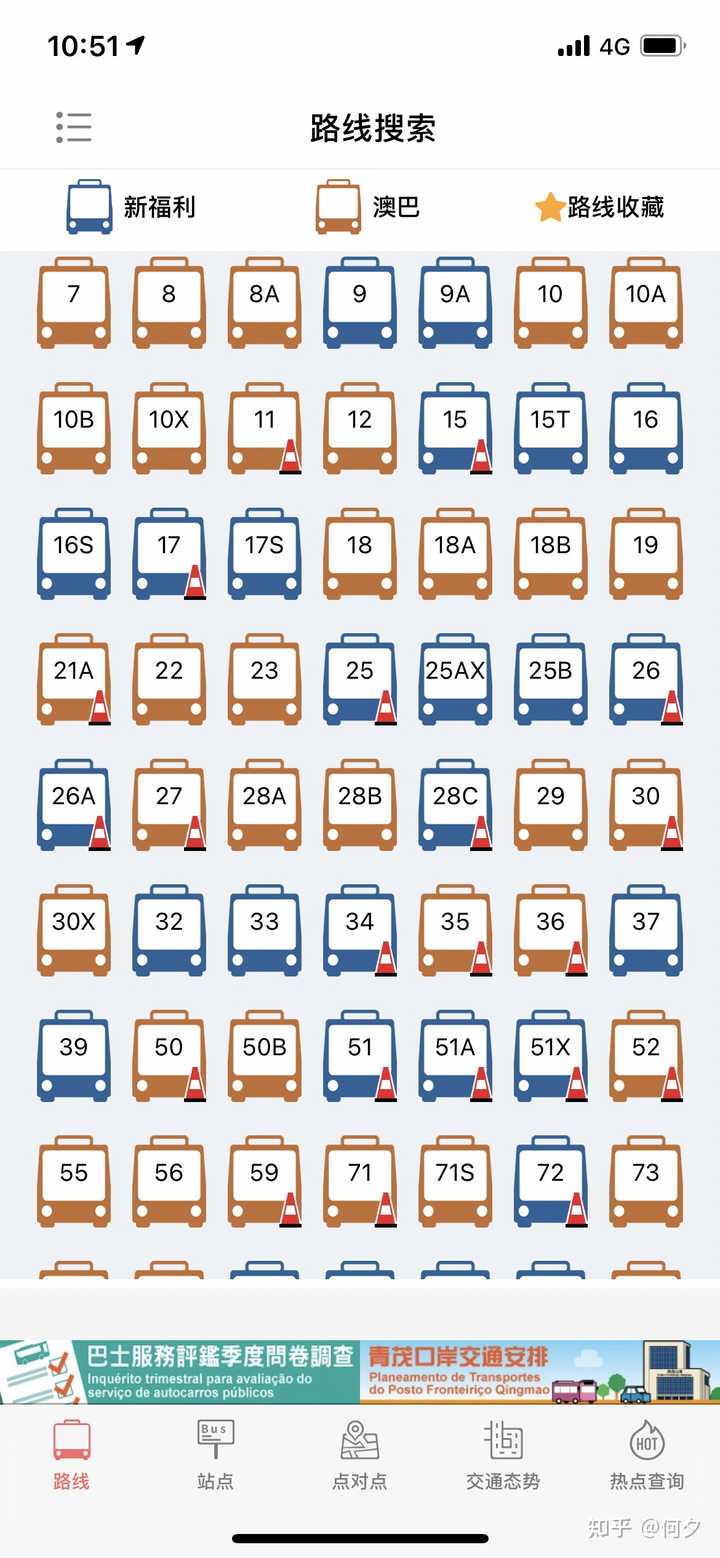Select bus route 25AX

pos(455,679)
